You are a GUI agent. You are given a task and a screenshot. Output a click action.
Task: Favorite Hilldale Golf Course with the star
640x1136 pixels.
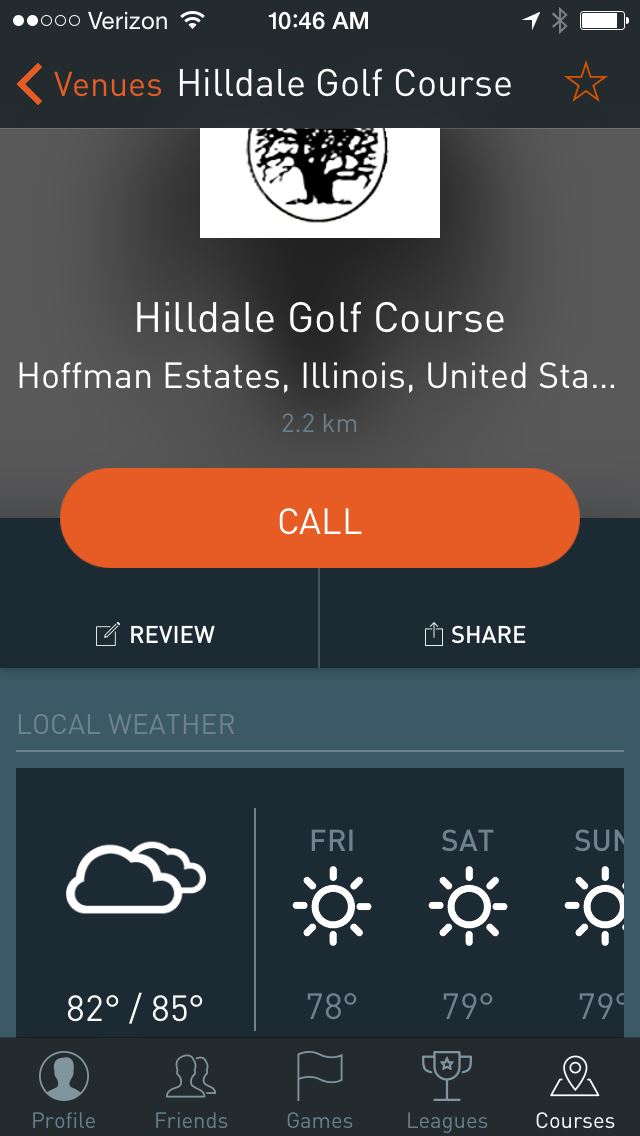coord(585,83)
